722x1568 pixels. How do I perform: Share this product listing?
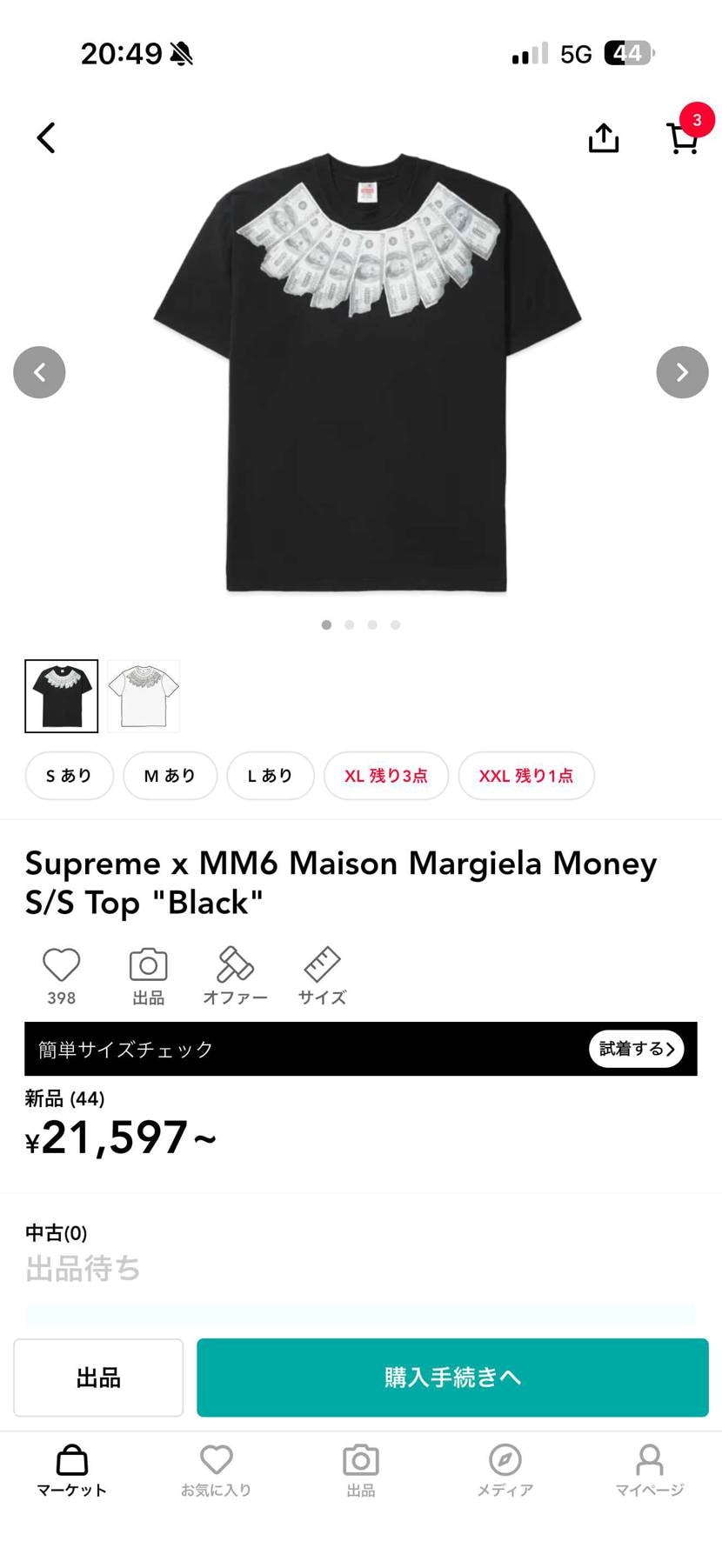click(x=604, y=137)
